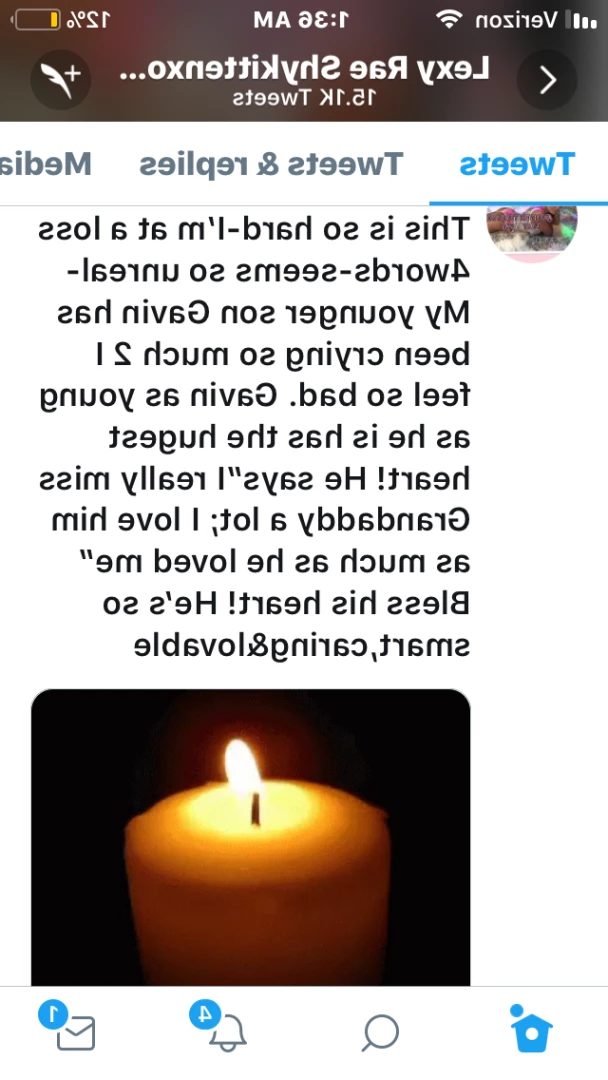Open the Media tab

pyautogui.click(x=45, y=164)
